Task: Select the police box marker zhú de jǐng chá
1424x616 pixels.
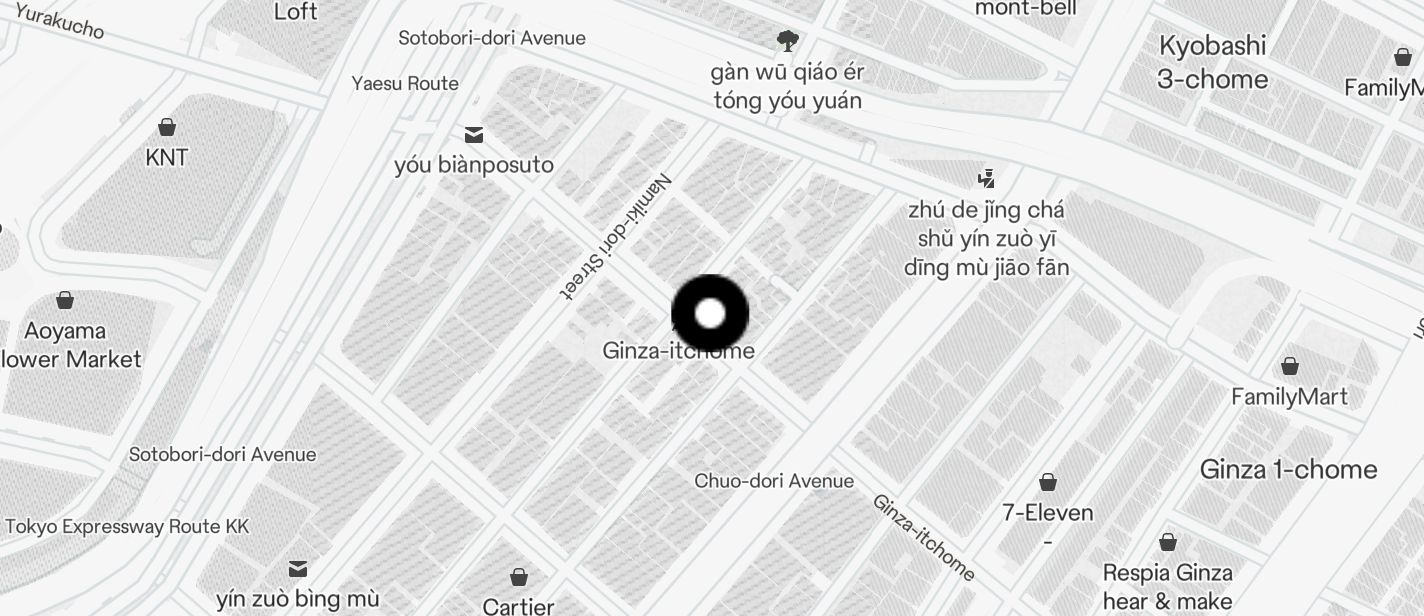Action: point(987,179)
